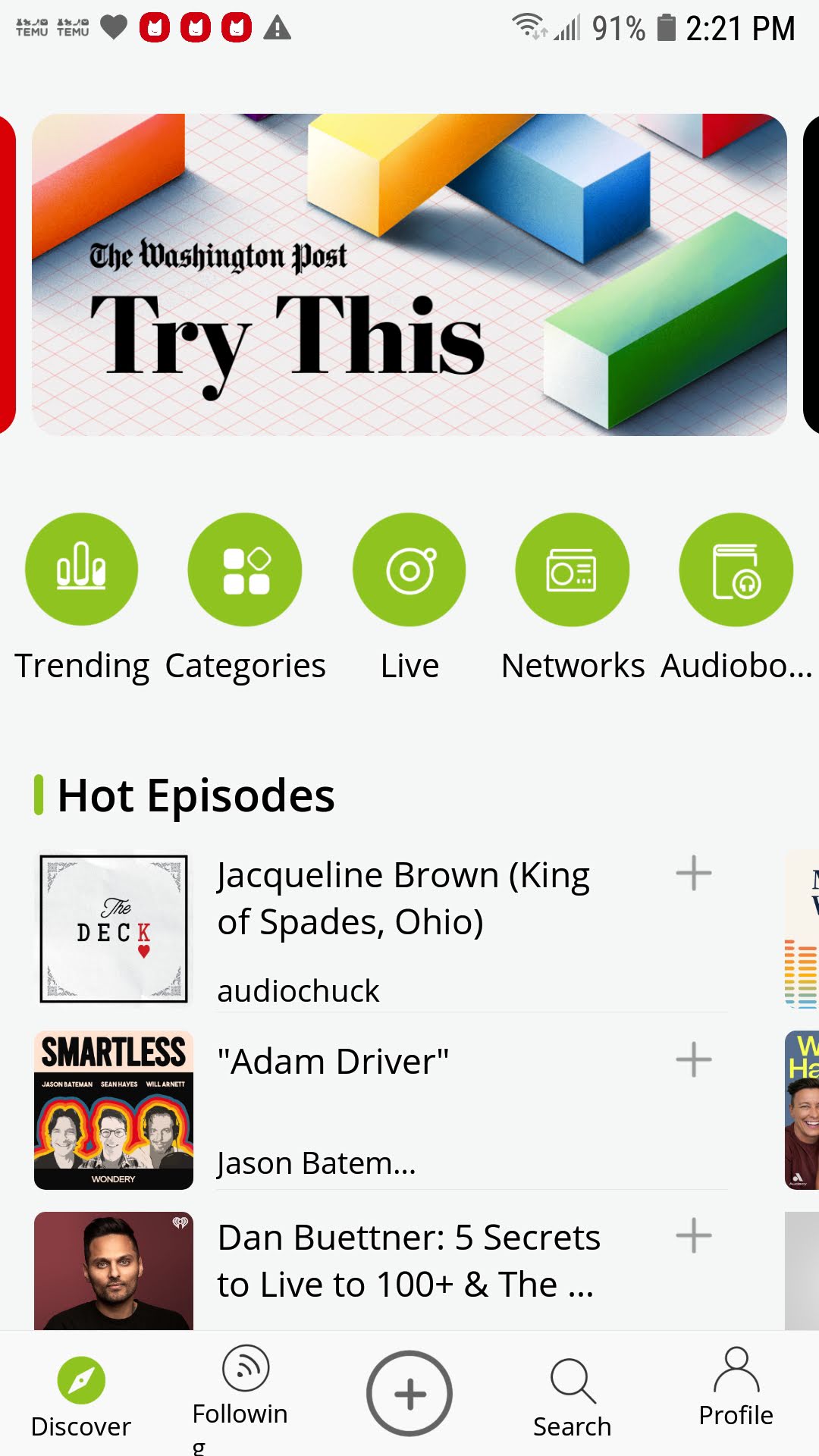Tap the center plus button

coord(409,1393)
